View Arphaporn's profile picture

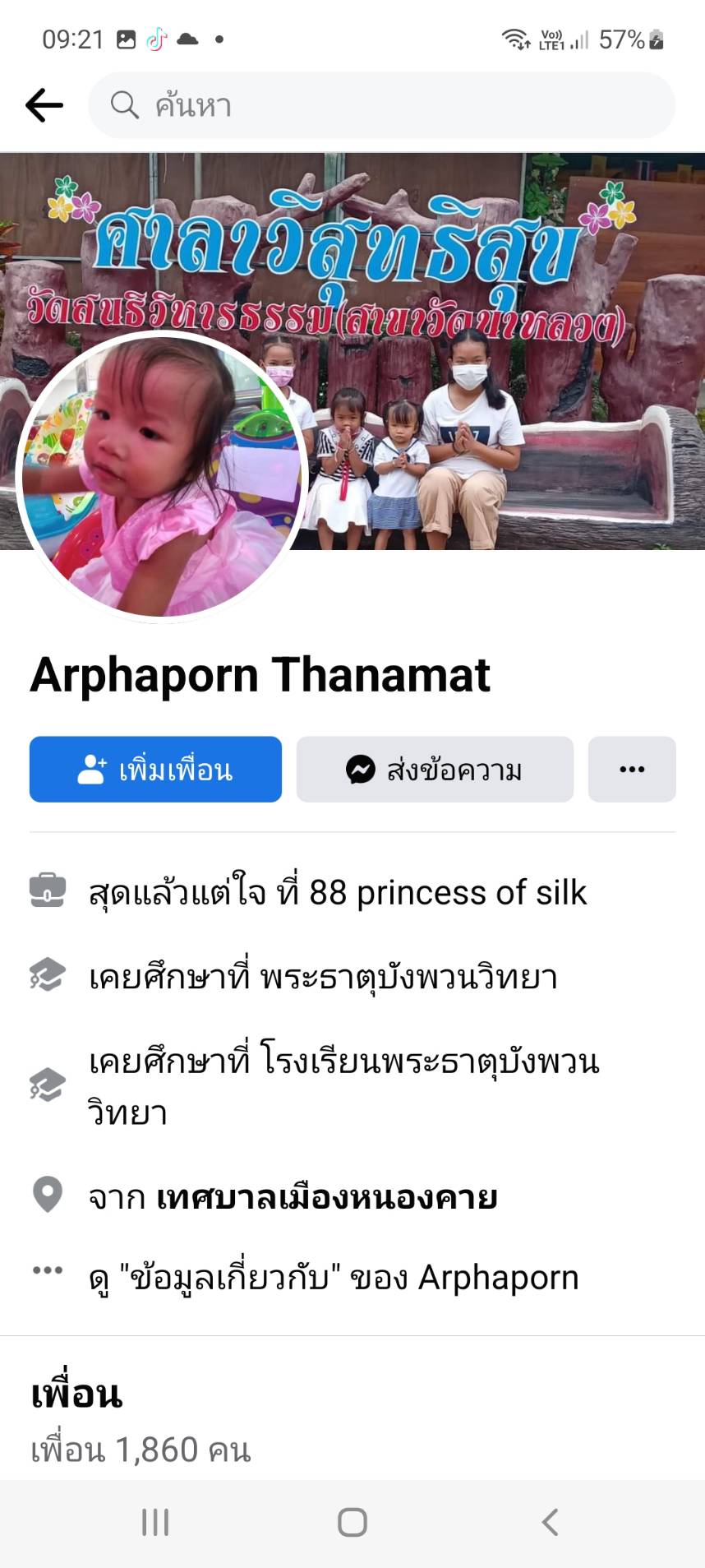162,476
